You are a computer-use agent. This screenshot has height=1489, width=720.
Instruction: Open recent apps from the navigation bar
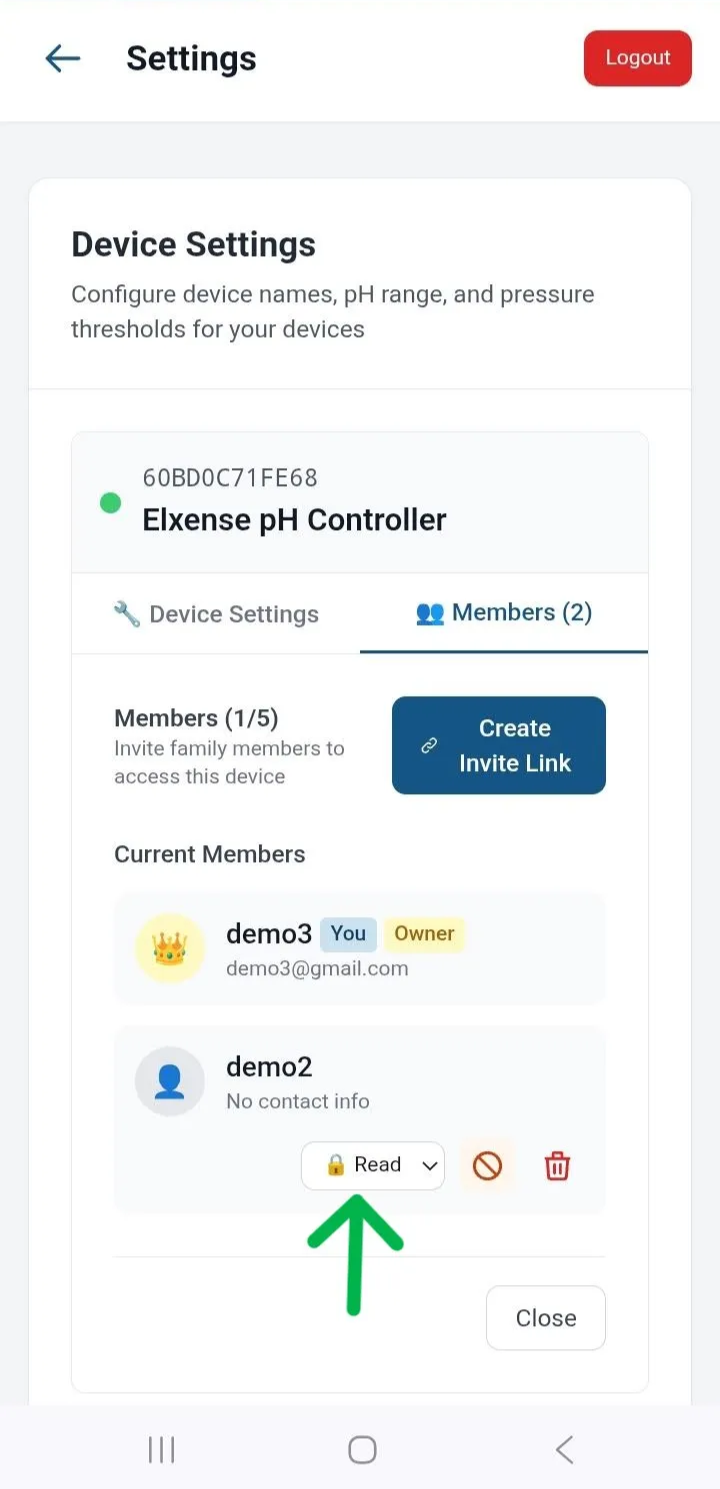point(161,1449)
